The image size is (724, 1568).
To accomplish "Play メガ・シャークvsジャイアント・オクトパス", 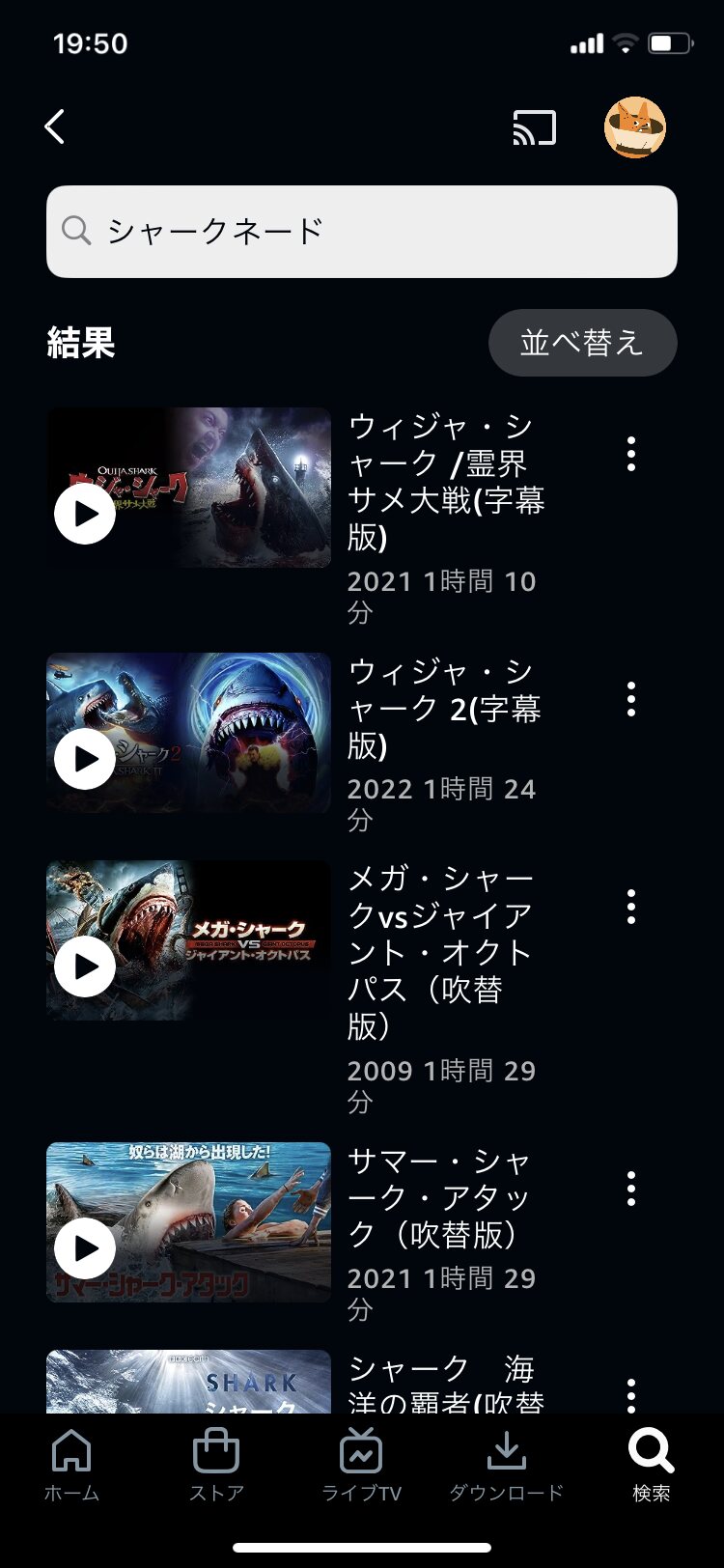I will point(85,966).
